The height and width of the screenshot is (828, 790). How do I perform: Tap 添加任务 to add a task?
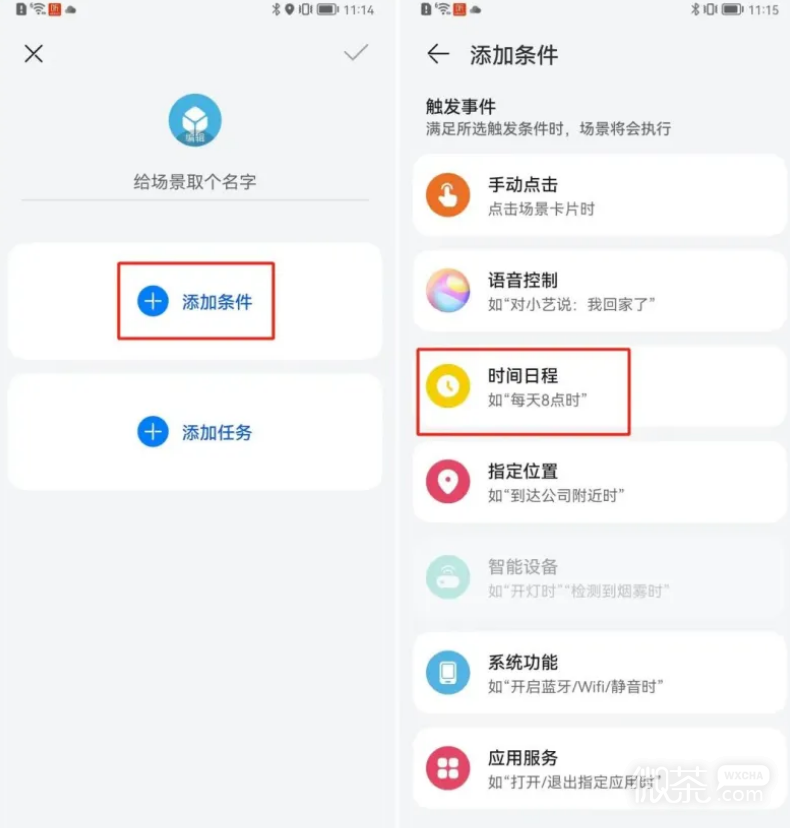196,432
